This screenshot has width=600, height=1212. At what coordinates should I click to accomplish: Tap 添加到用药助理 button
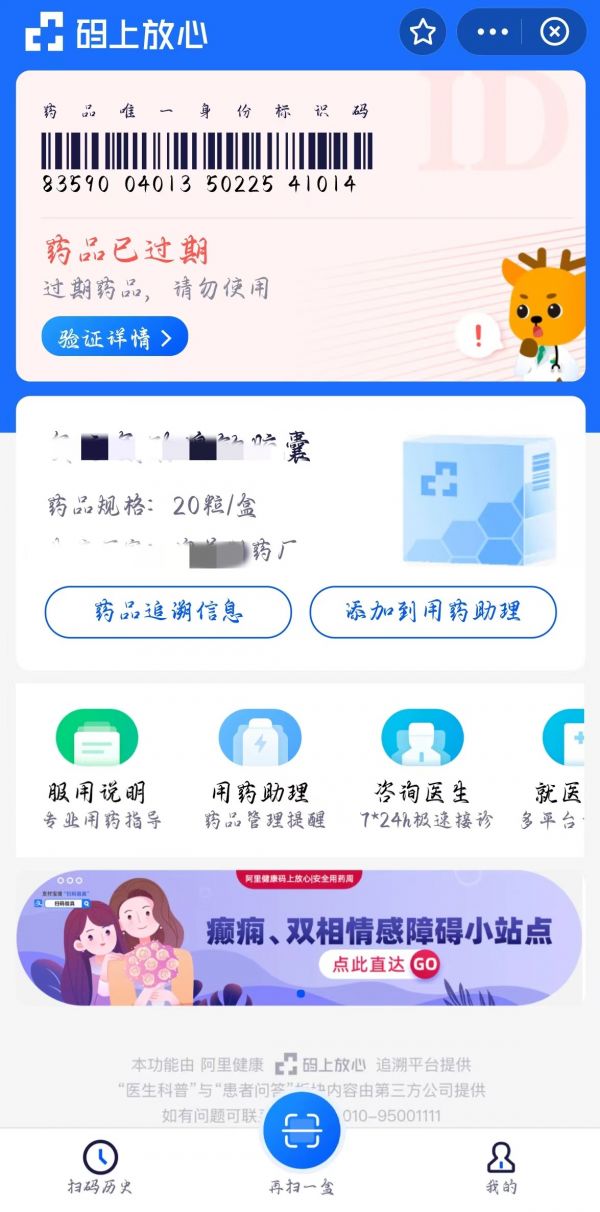point(432,612)
